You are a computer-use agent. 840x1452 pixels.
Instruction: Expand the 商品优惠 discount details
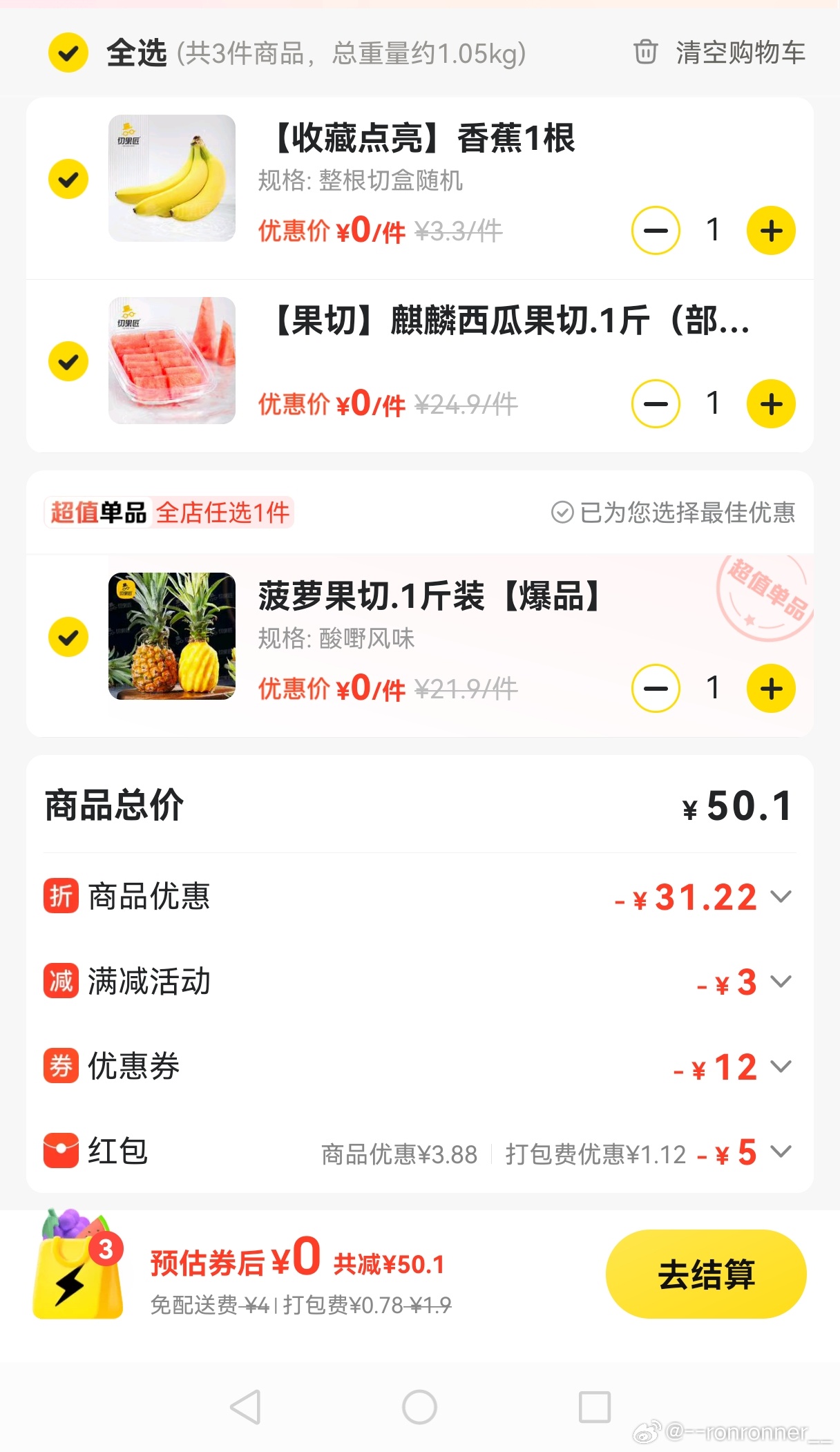coord(781,897)
